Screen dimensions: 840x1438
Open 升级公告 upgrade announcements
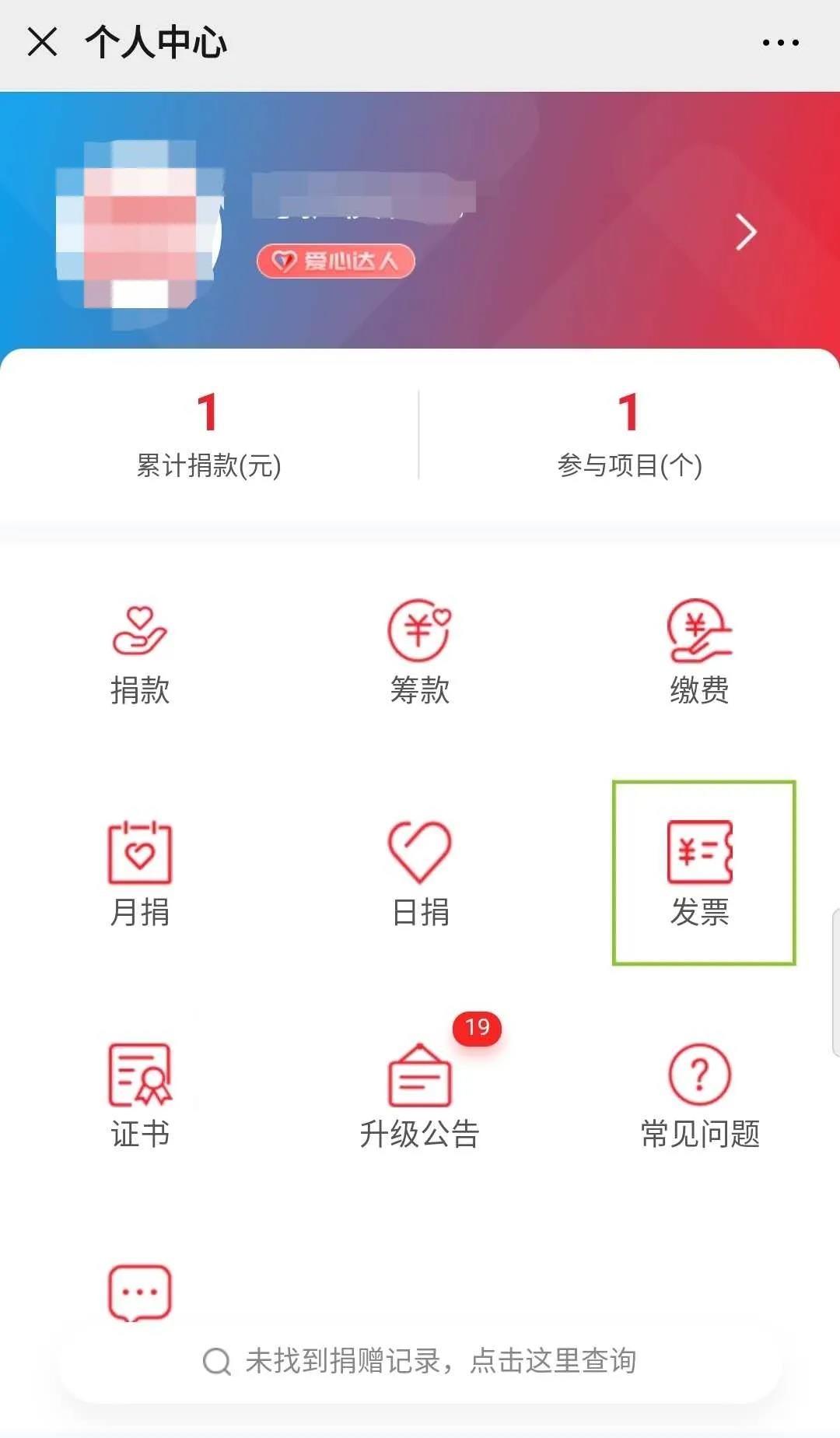click(420, 1096)
